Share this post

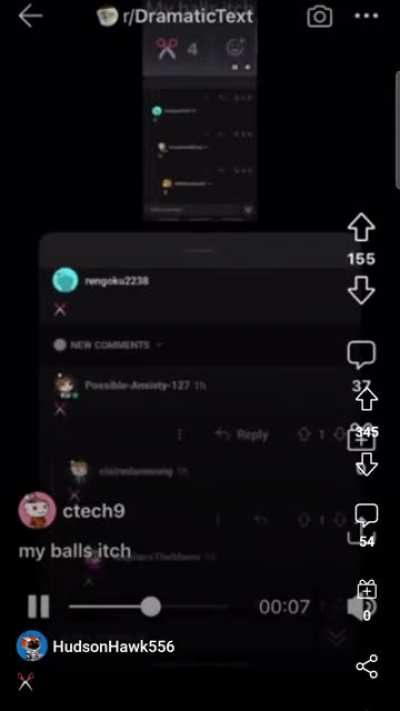pos(366,666)
